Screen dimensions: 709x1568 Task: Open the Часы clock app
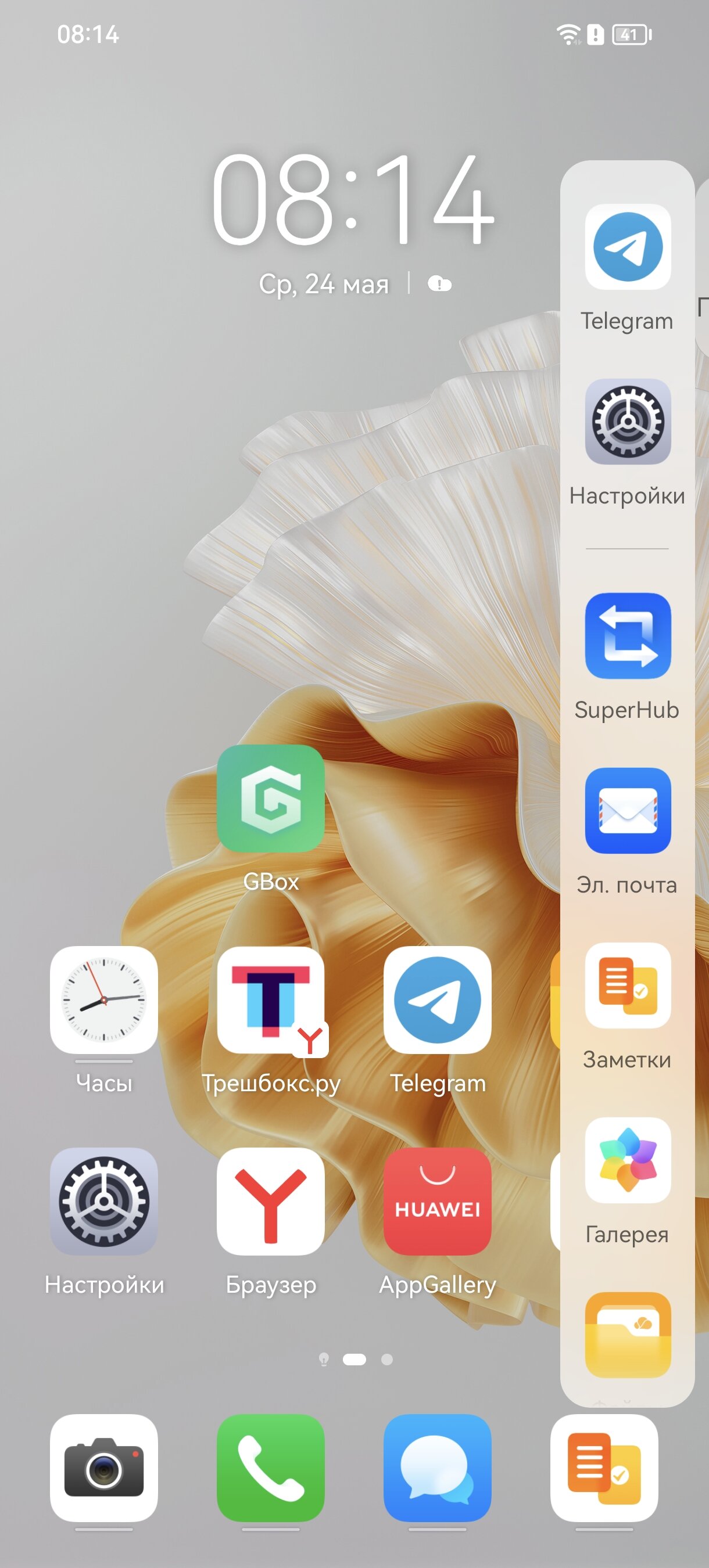tap(103, 999)
